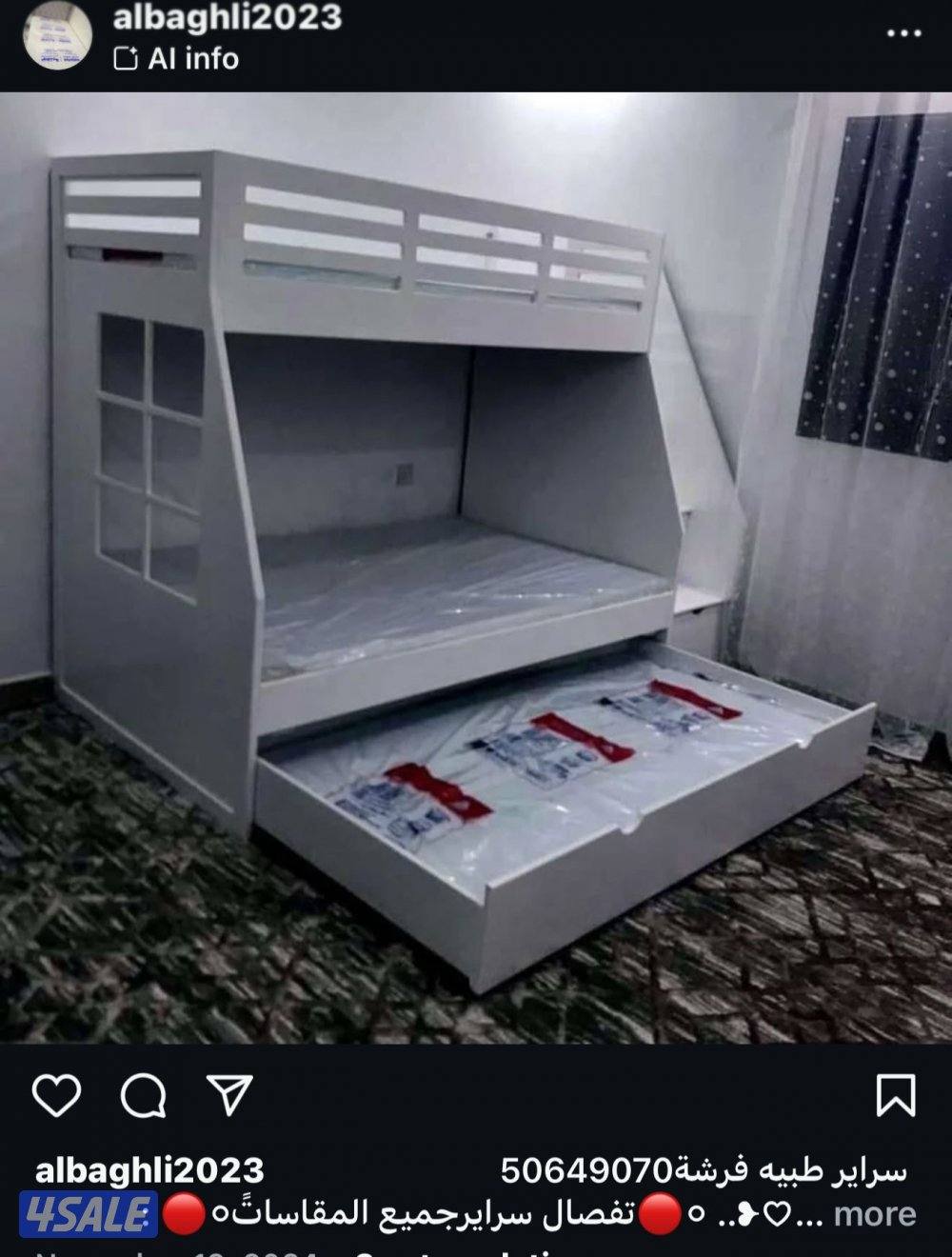The height and width of the screenshot is (1257, 952).
Task: Open comments on this post
Action: point(144,1096)
